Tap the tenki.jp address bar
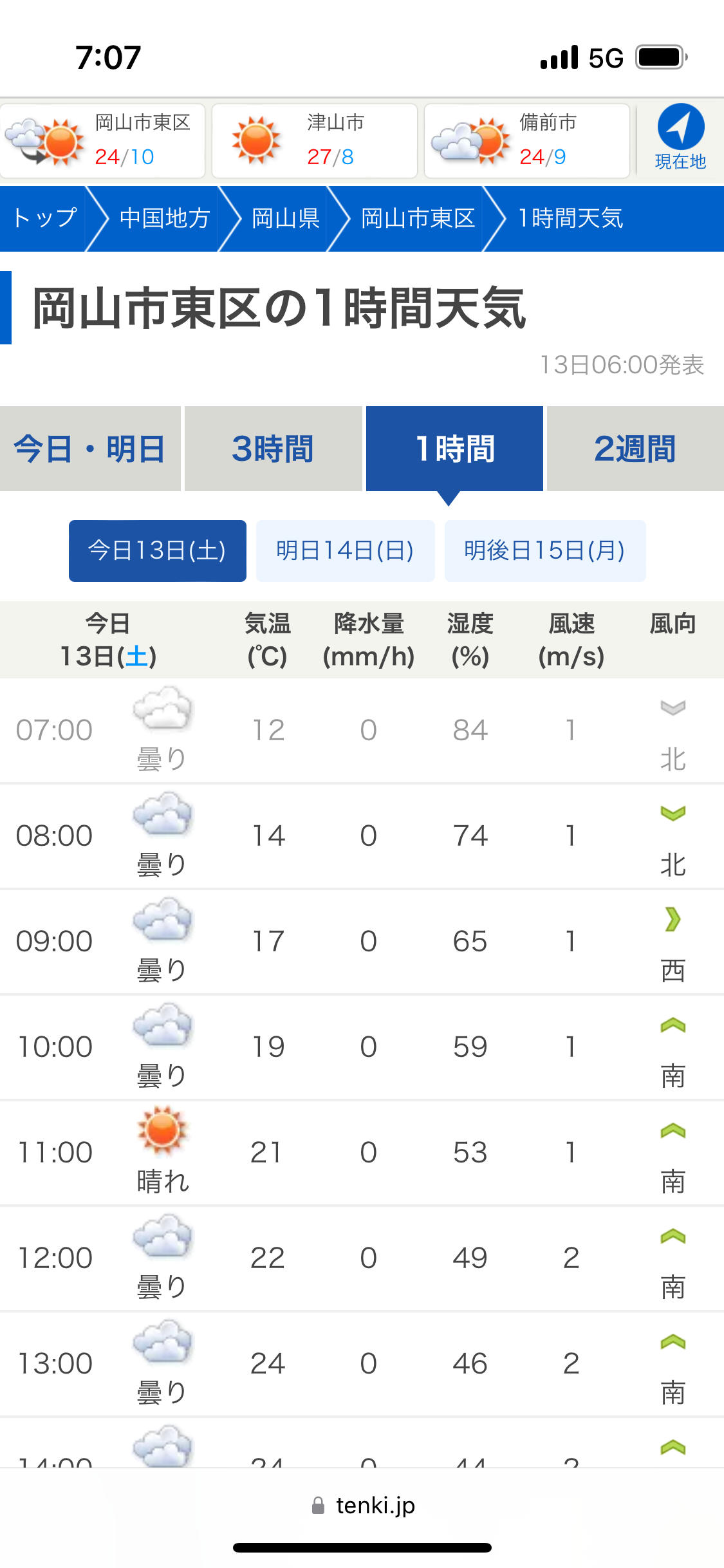This screenshot has width=724, height=1568. [x=362, y=1506]
